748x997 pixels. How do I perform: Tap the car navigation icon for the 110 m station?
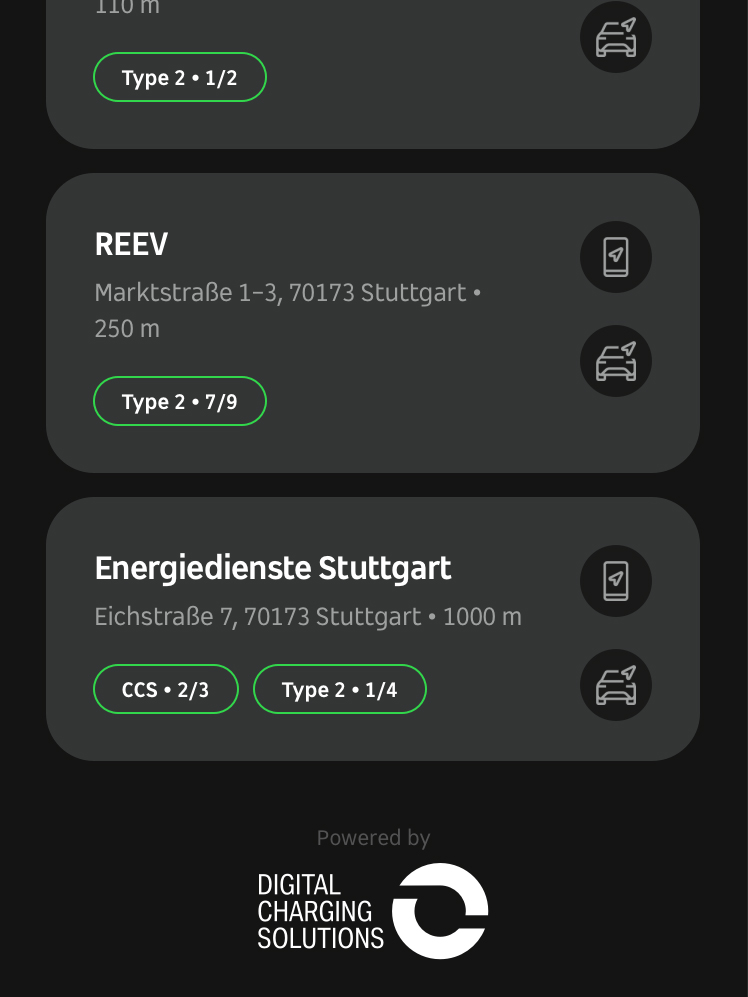click(616, 37)
